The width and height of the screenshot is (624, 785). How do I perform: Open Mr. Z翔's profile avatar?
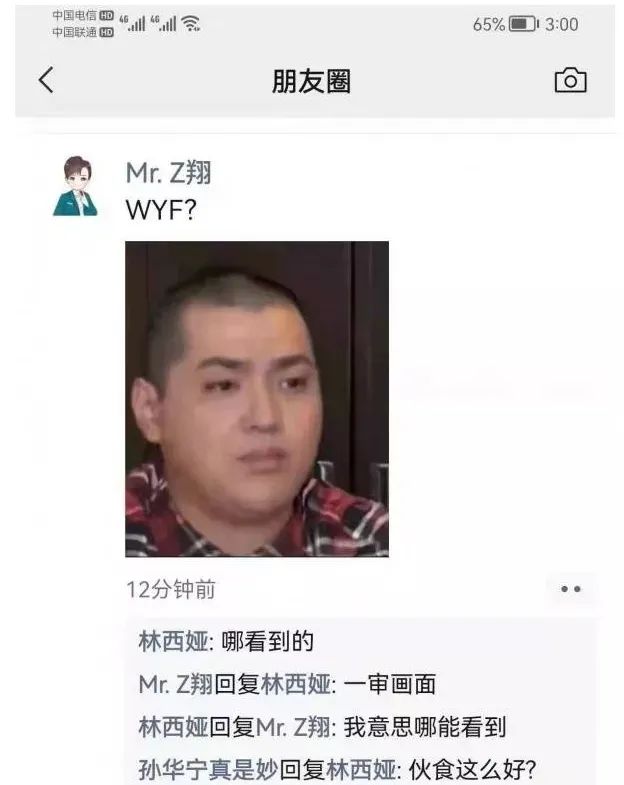pyautogui.click(x=75, y=186)
